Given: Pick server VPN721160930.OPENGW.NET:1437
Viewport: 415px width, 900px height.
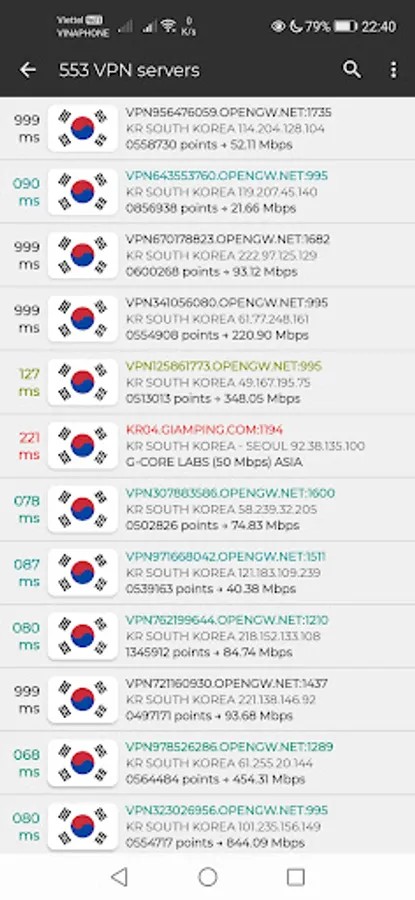Looking at the screenshot, I should tap(207, 700).
